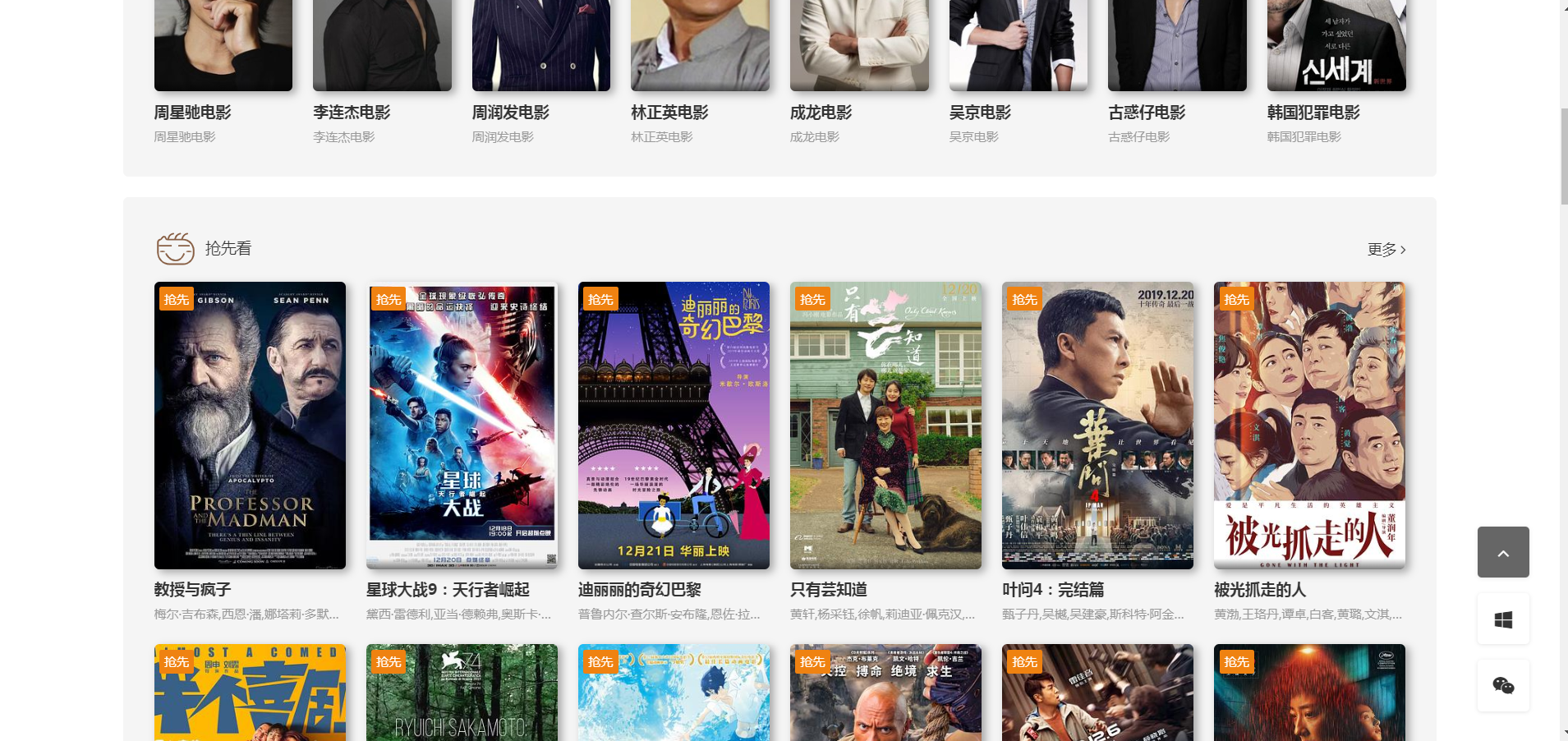This screenshot has height=741, width=1568.
Task: Open 林正英电影 collection
Action: click(x=669, y=113)
